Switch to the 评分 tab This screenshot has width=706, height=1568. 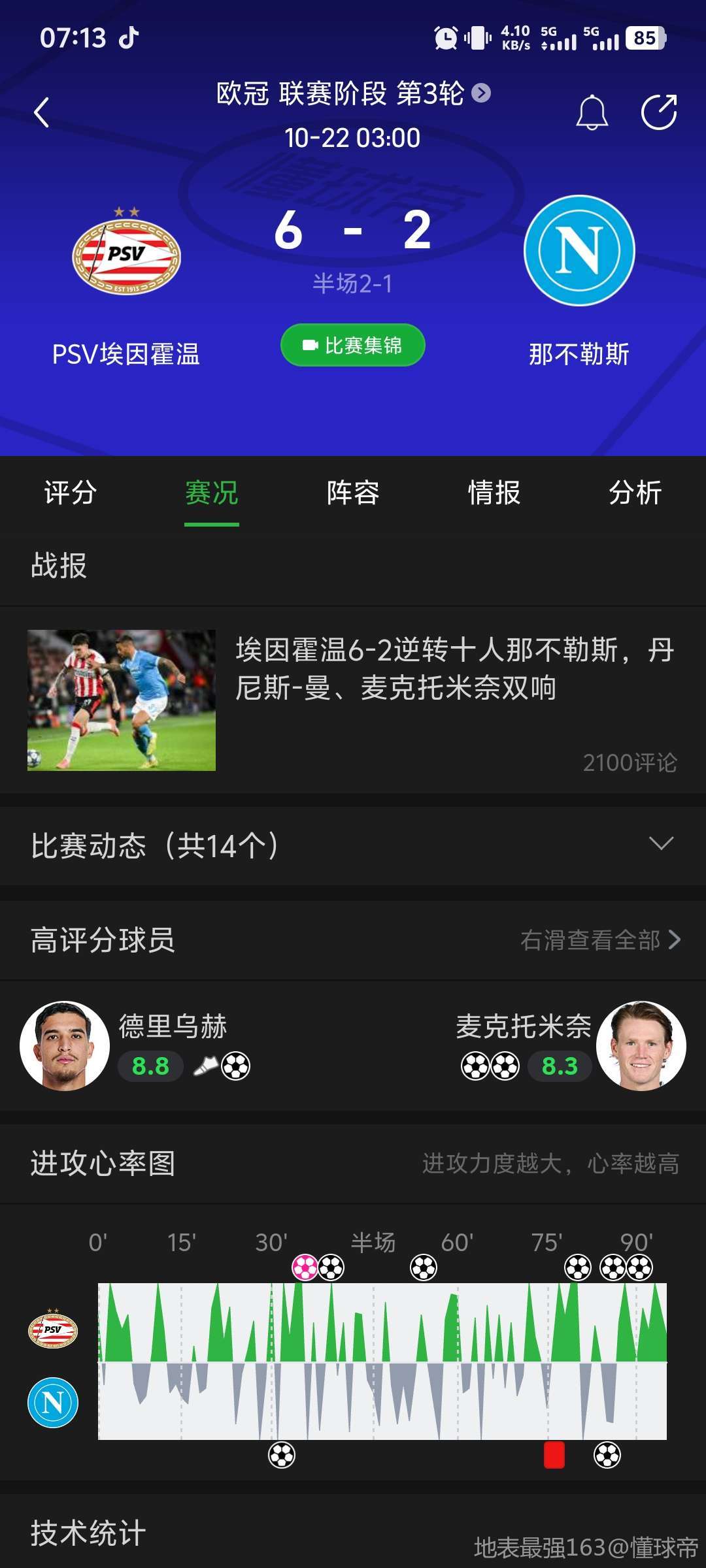[70, 493]
